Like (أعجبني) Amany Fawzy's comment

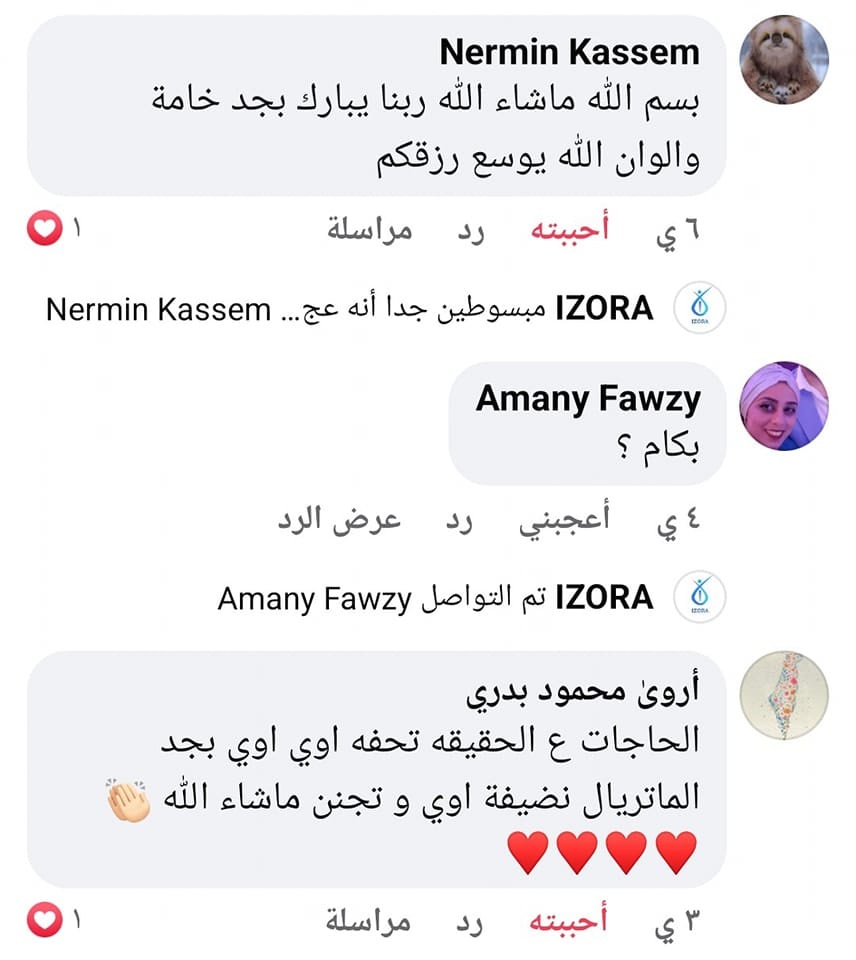pos(563,523)
